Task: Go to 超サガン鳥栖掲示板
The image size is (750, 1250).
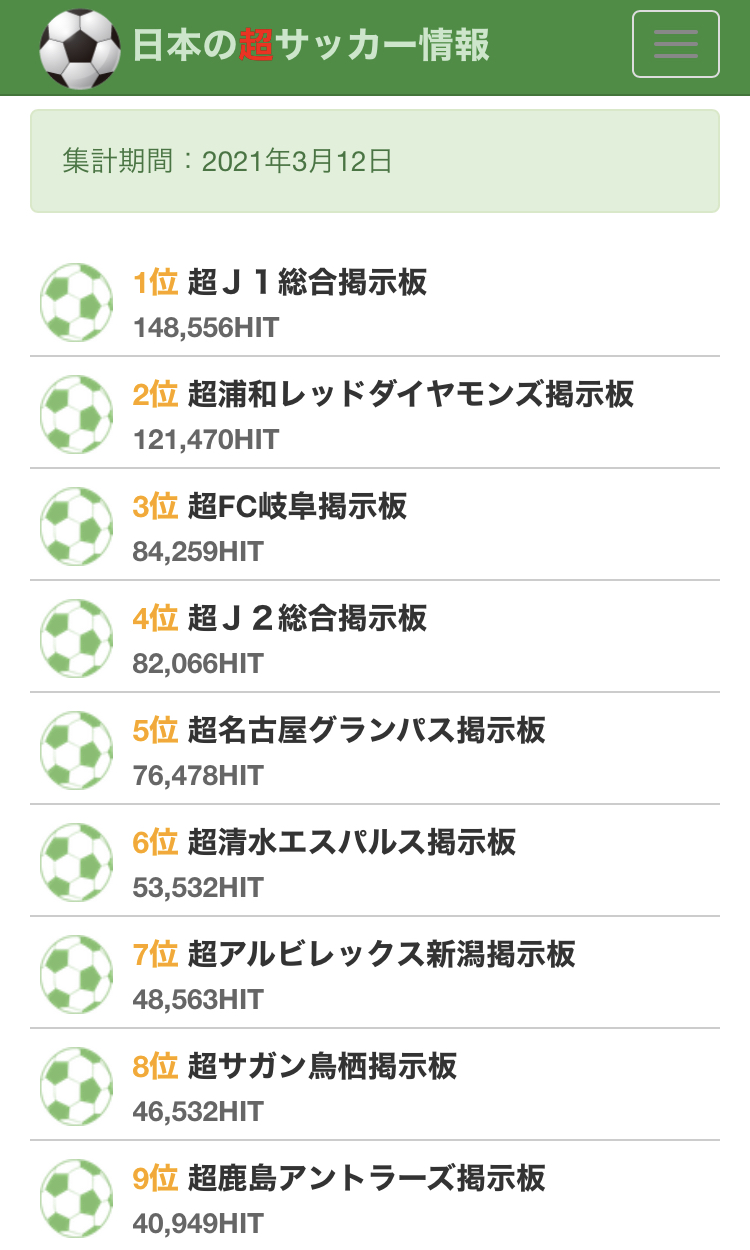Action: [x=322, y=1067]
